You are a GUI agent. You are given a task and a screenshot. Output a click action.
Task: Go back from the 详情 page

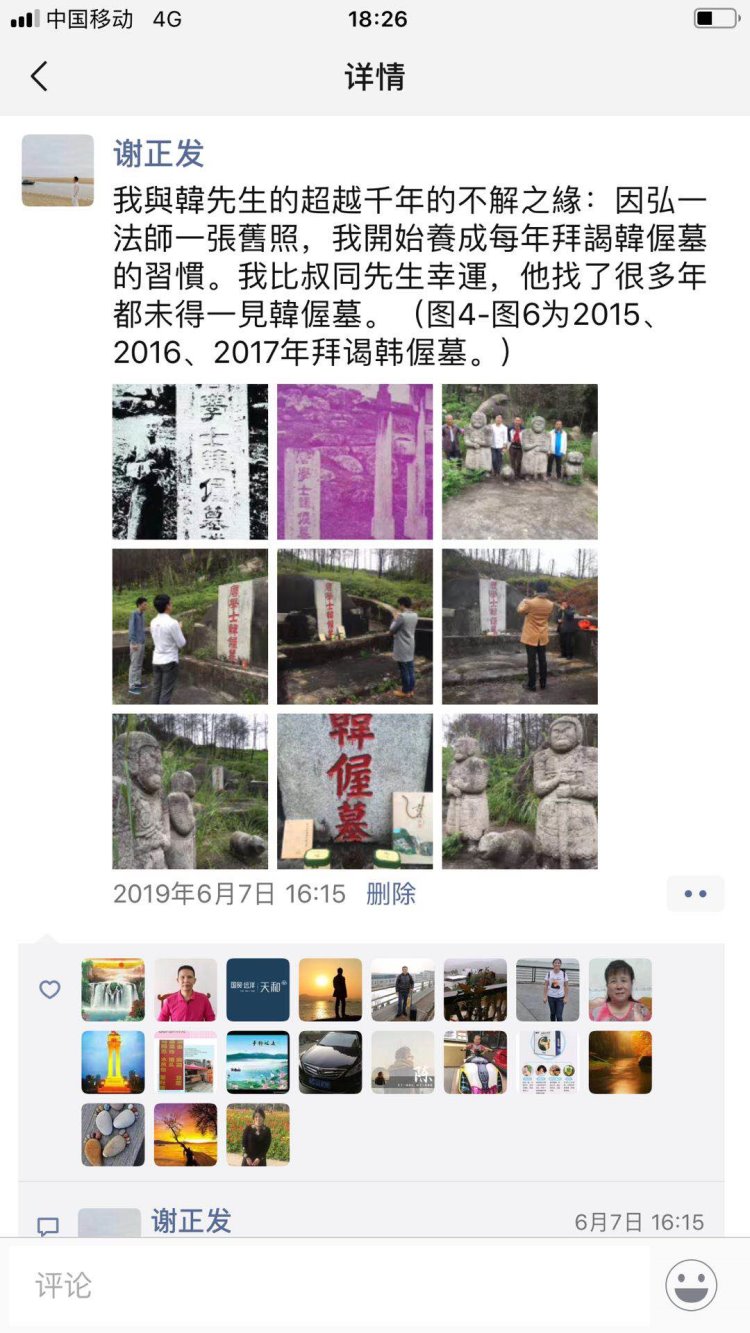click(40, 77)
